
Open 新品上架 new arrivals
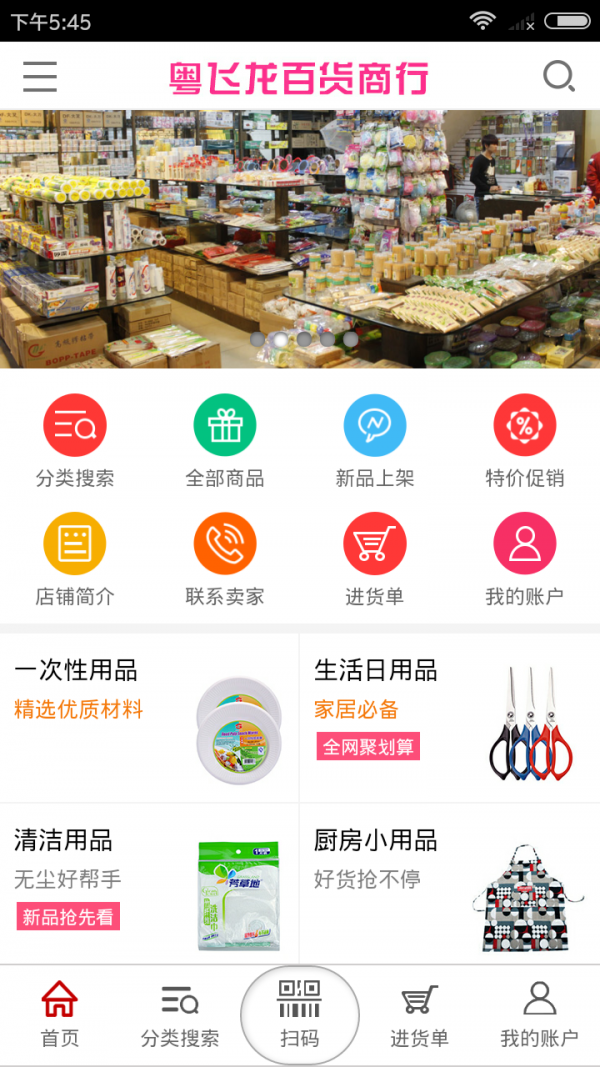click(375, 442)
